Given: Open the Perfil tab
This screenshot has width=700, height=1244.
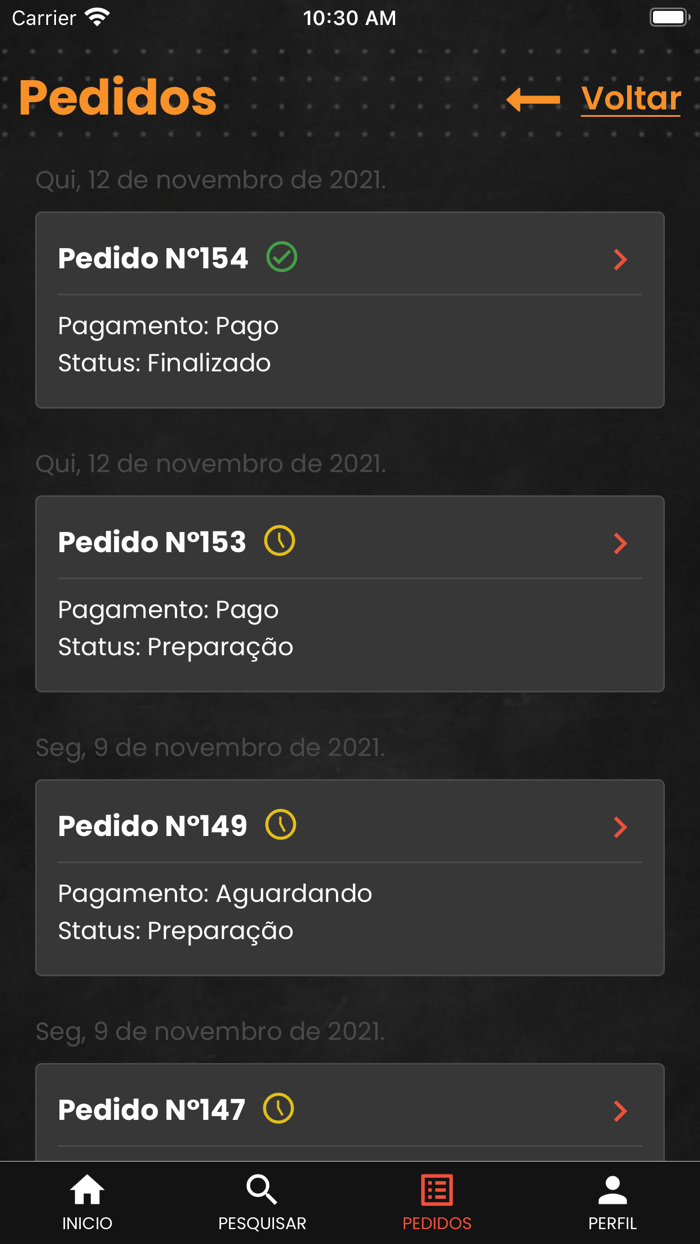Looking at the screenshot, I should 612,1203.
